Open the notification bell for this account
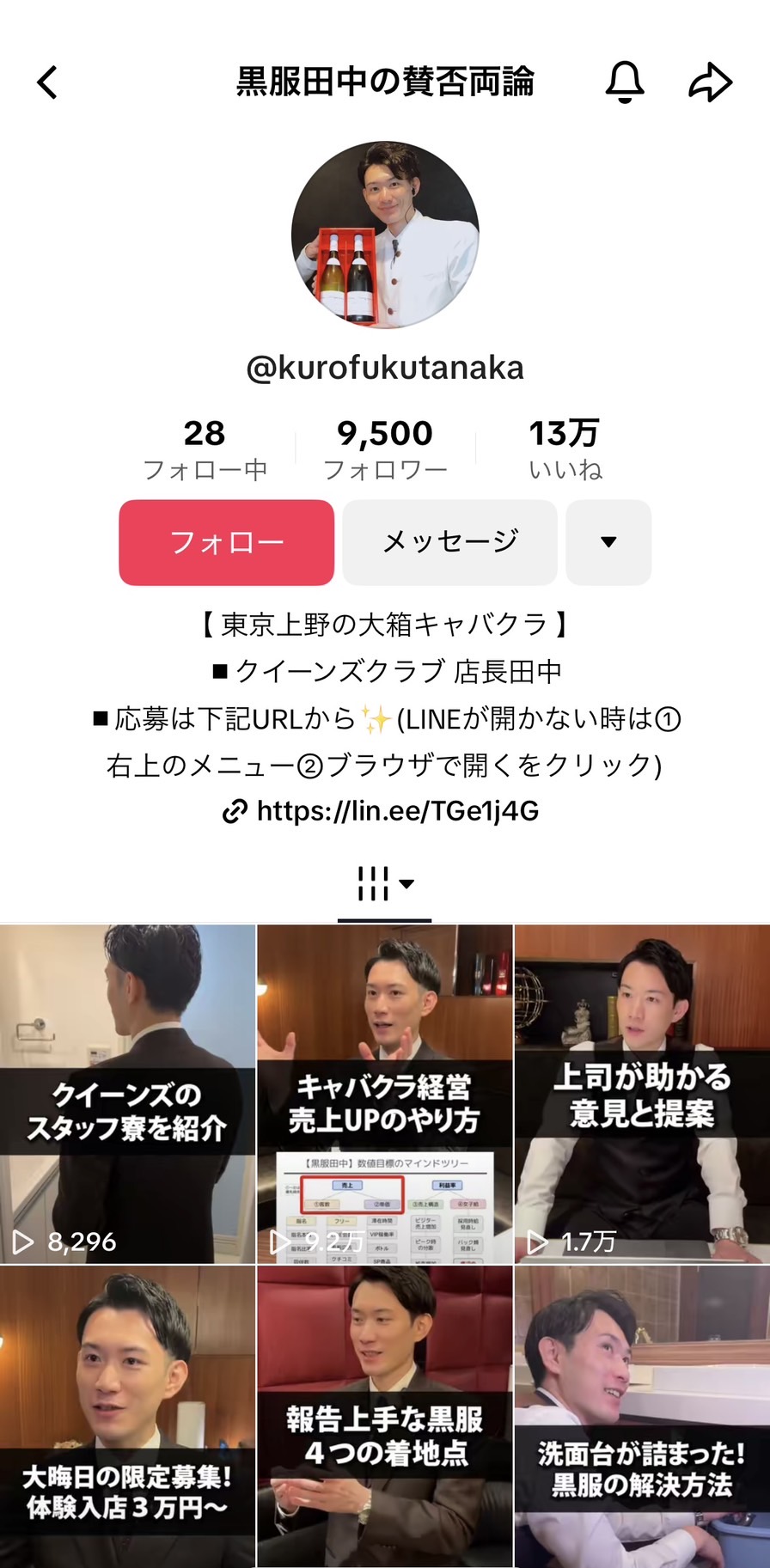Viewport: 770px width, 1568px height. pos(625,82)
